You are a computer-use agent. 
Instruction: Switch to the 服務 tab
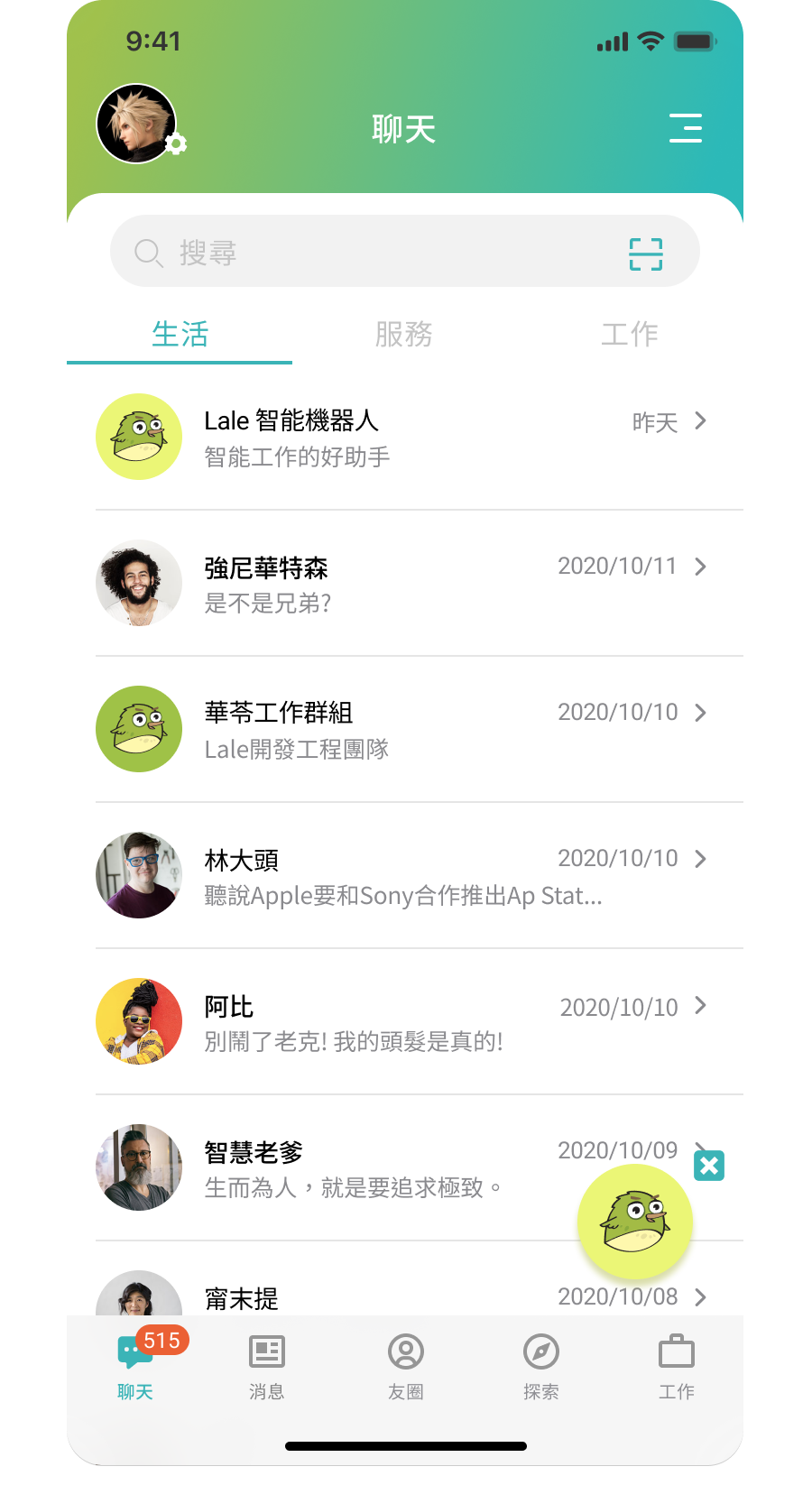404,335
